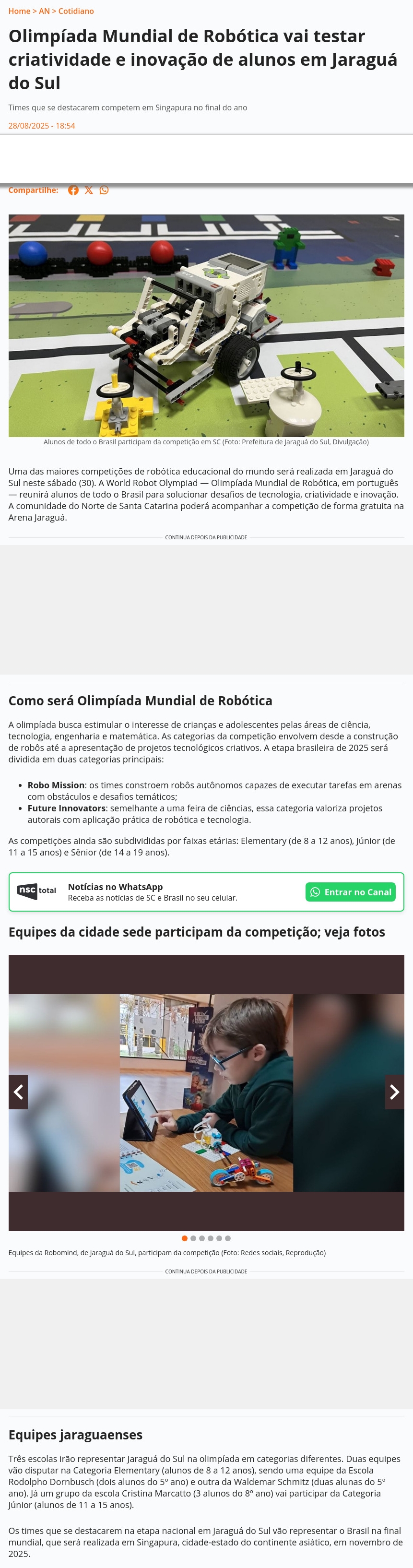Jump to the last gallery dot
This screenshot has width=413, height=1568.
tap(227, 1238)
